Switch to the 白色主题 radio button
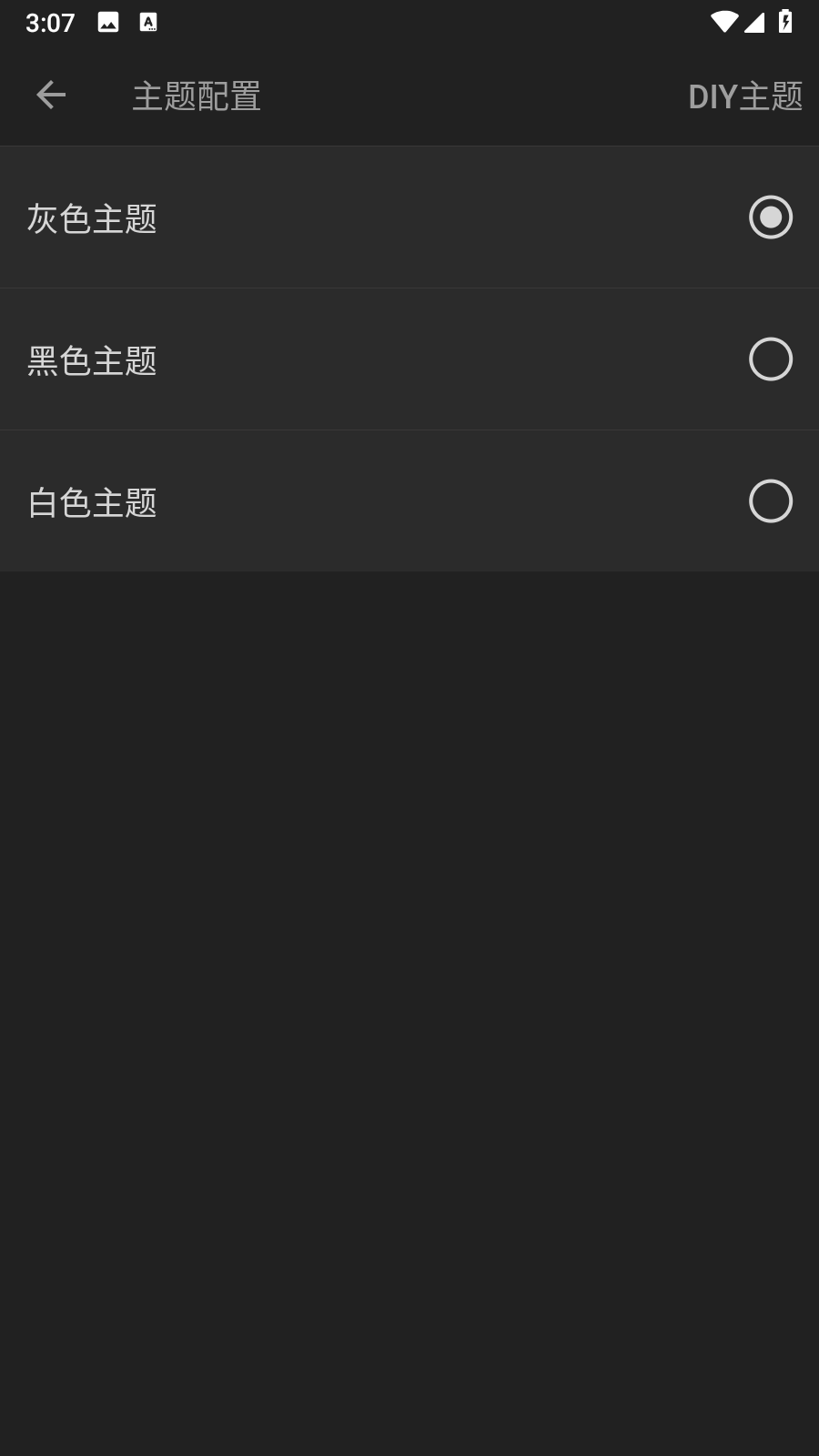Viewport: 819px width, 1456px height. [x=771, y=501]
